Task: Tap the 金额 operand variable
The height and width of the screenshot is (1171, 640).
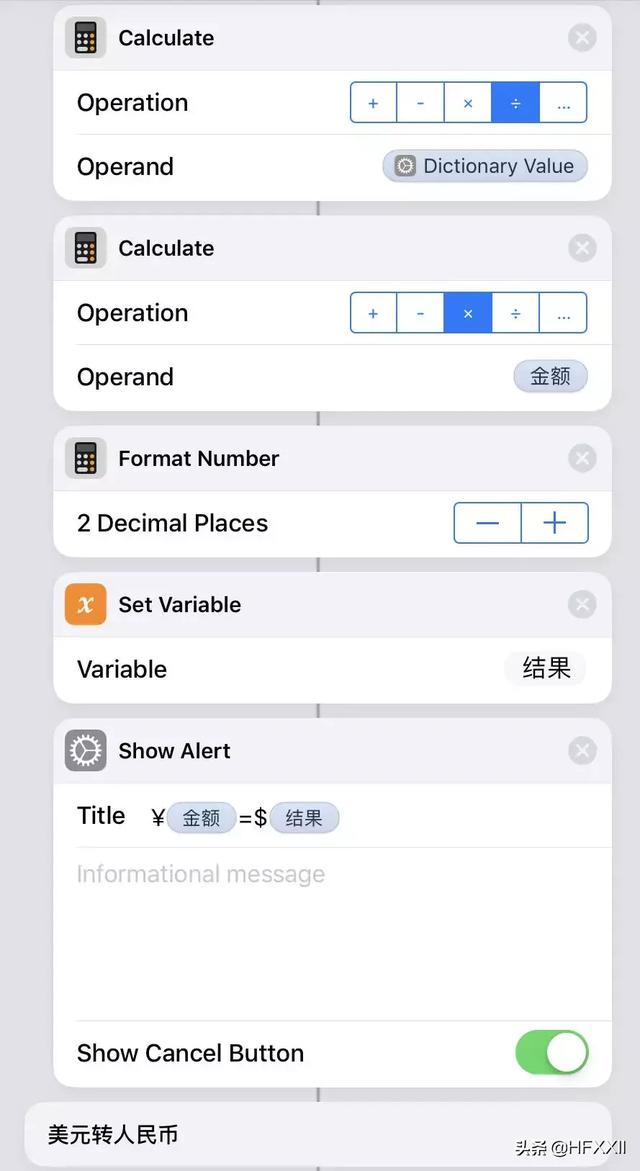Action: 550,376
